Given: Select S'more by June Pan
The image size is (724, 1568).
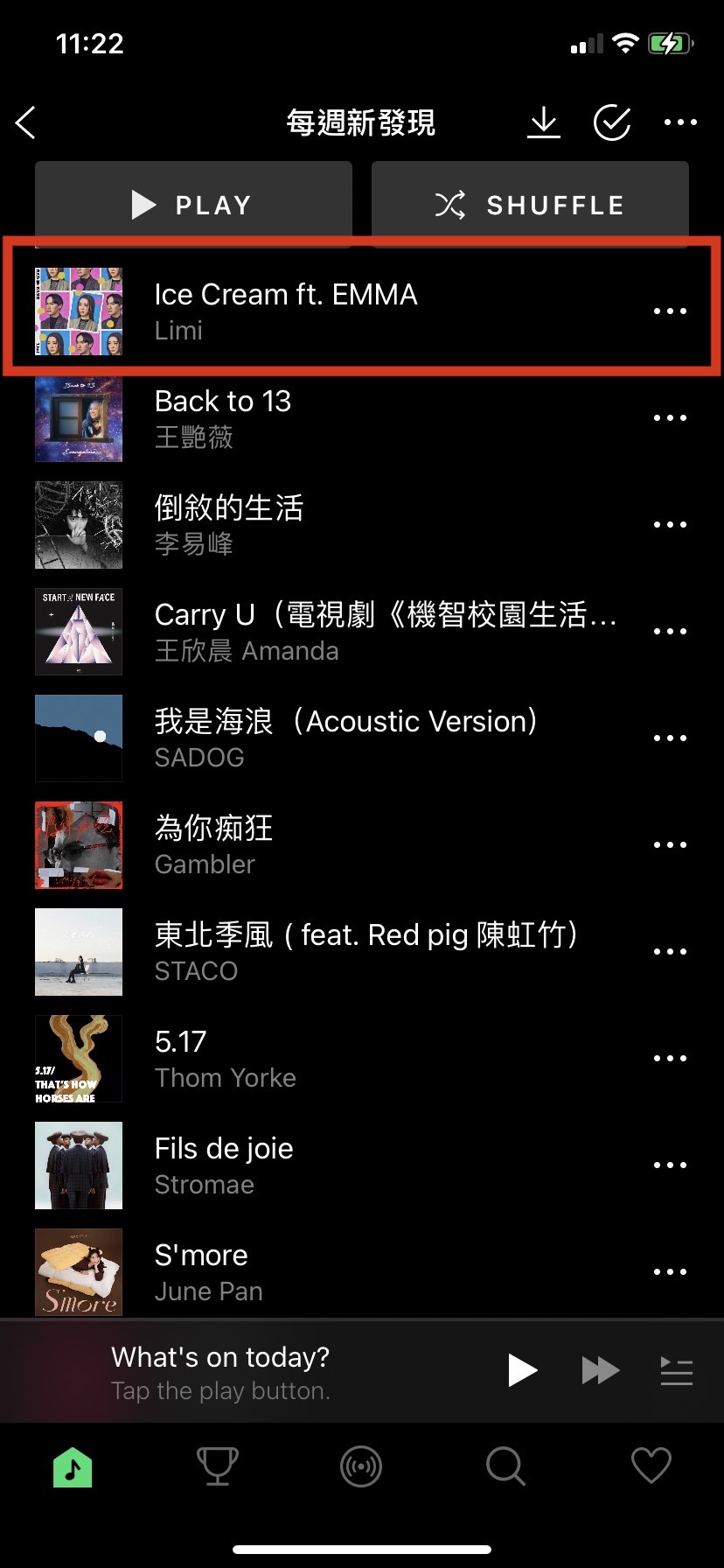Looking at the screenshot, I should (210, 1271).
